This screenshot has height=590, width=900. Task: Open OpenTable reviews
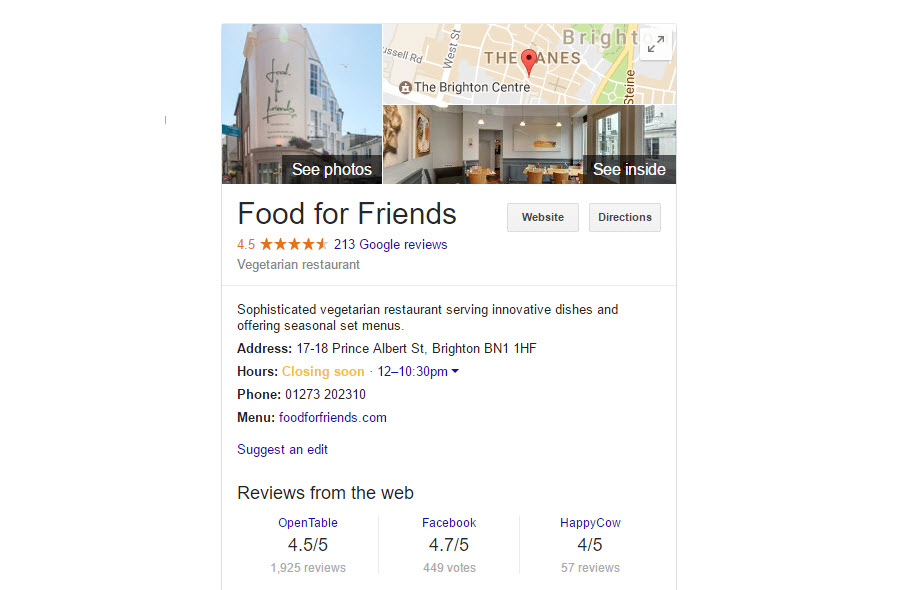pyautogui.click(x=308, y=523)
